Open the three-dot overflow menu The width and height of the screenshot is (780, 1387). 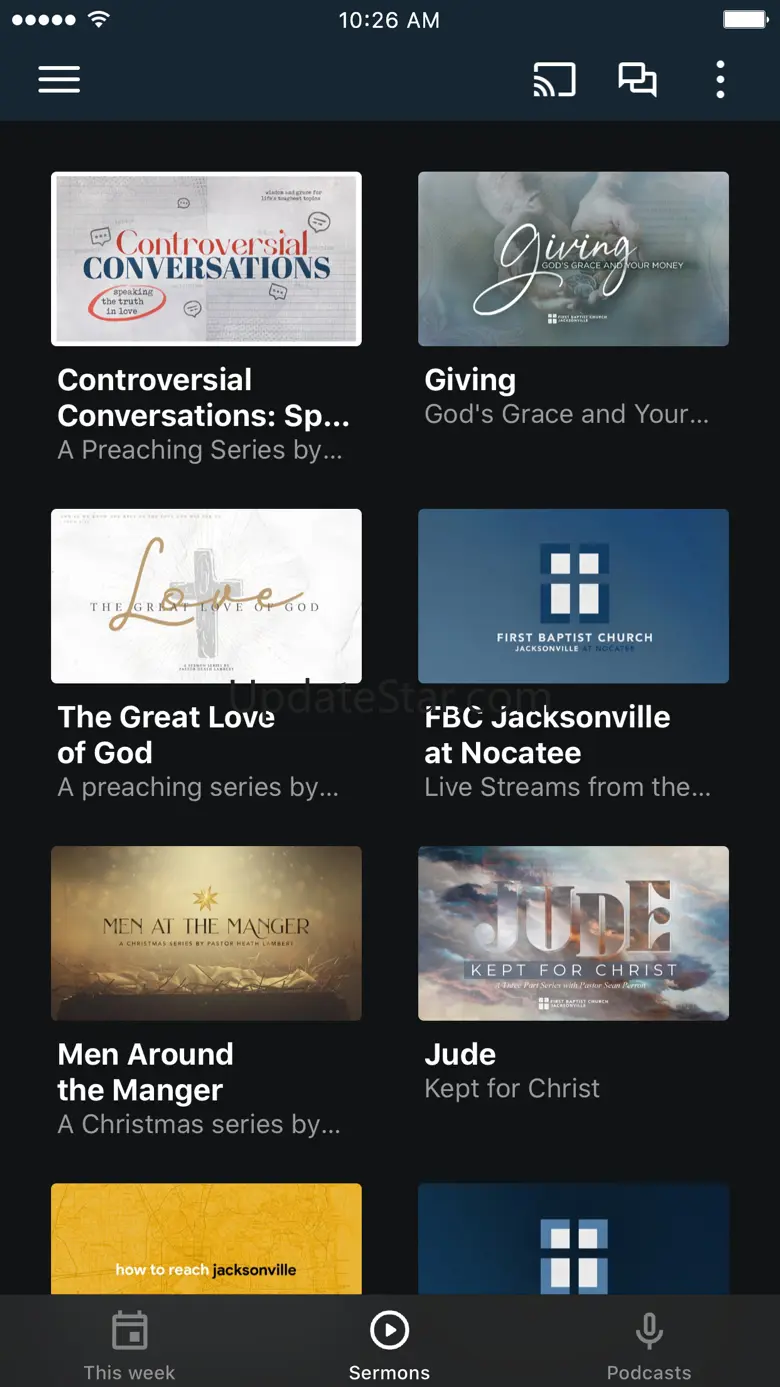tap(720, 80)
